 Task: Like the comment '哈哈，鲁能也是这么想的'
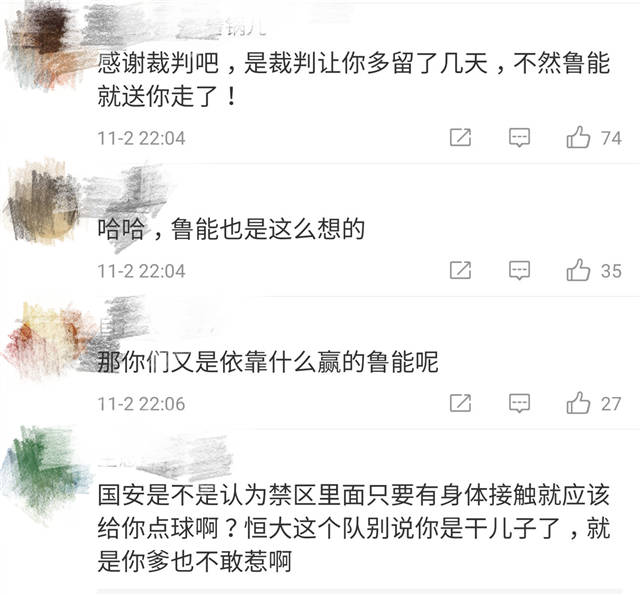pos(579,270)
